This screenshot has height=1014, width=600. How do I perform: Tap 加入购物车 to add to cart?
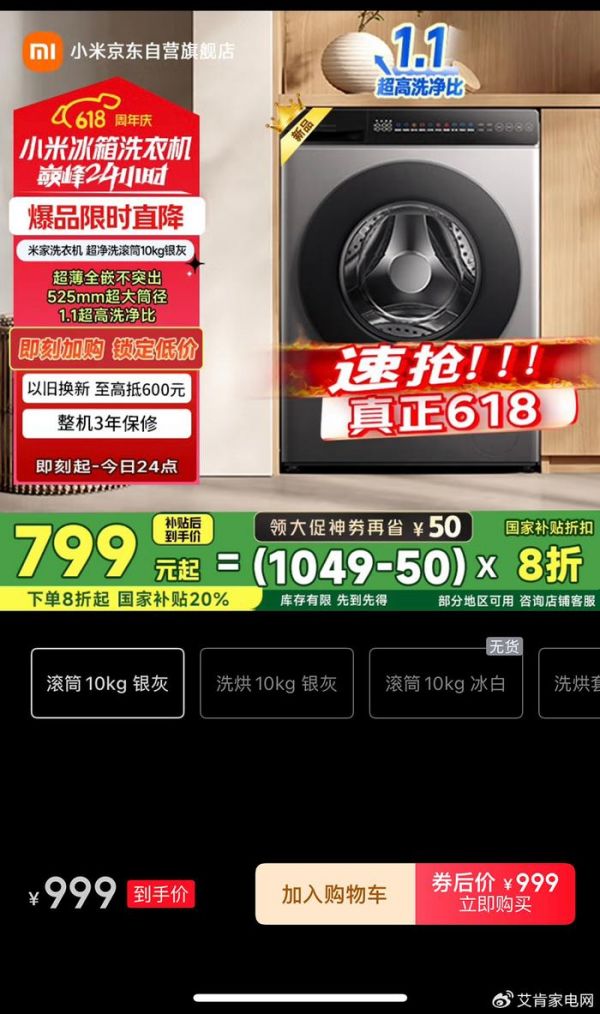(335, 894)
